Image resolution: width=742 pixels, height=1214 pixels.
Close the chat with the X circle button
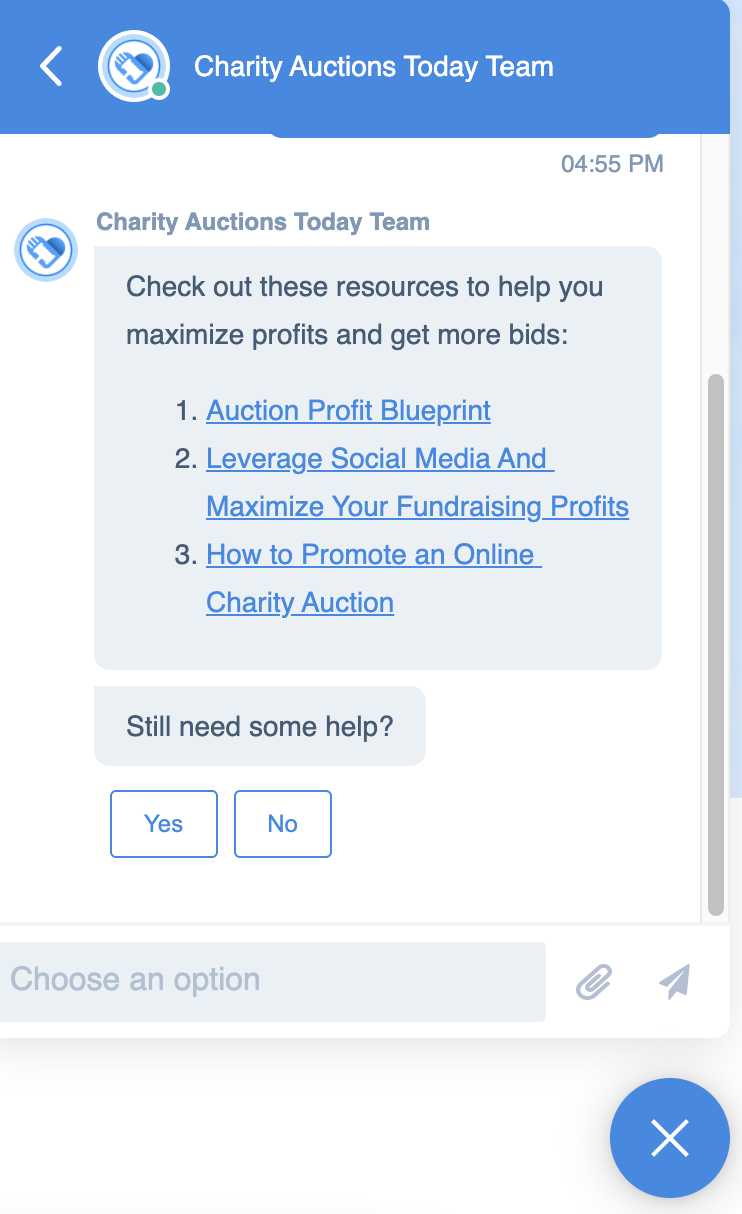(670, 1138)
